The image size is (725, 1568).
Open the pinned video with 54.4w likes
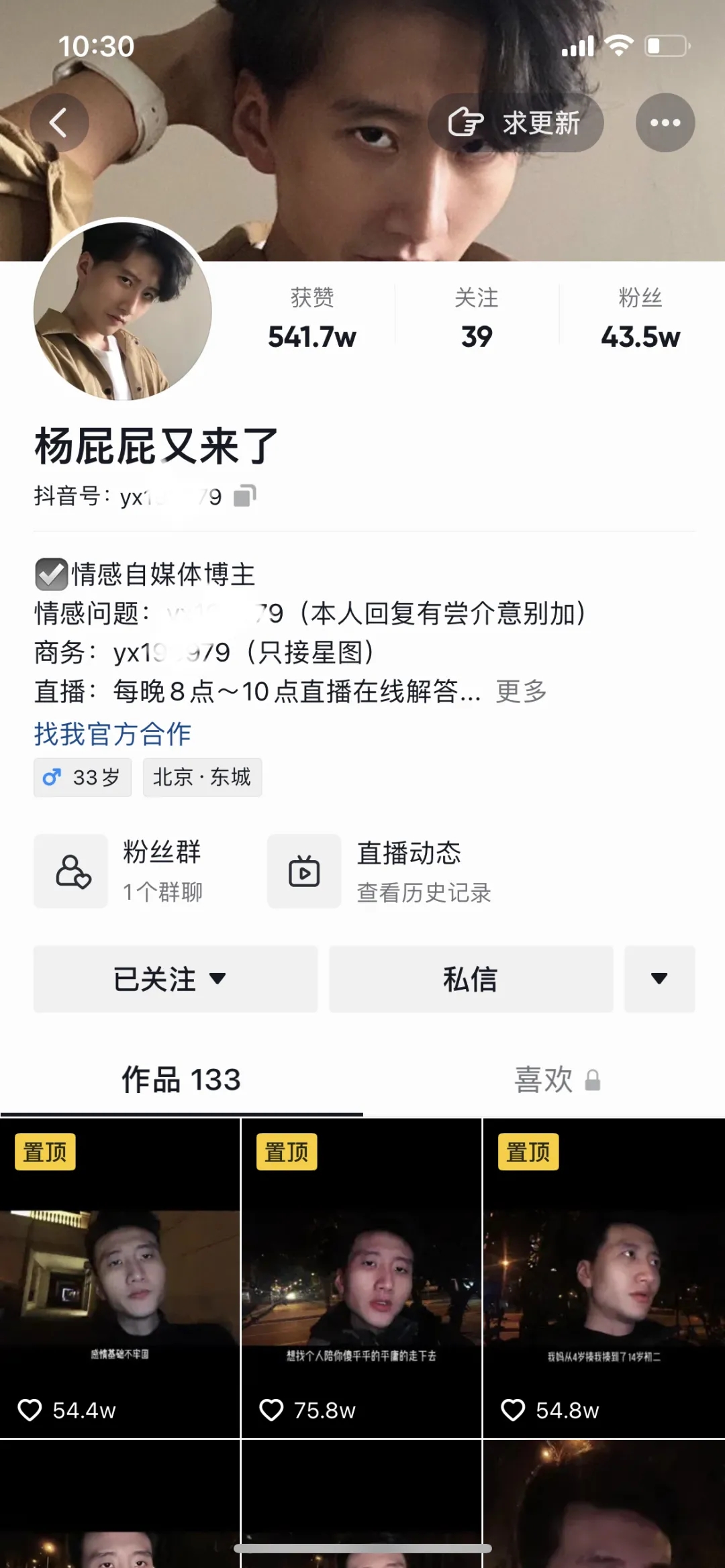[119, 1278]
